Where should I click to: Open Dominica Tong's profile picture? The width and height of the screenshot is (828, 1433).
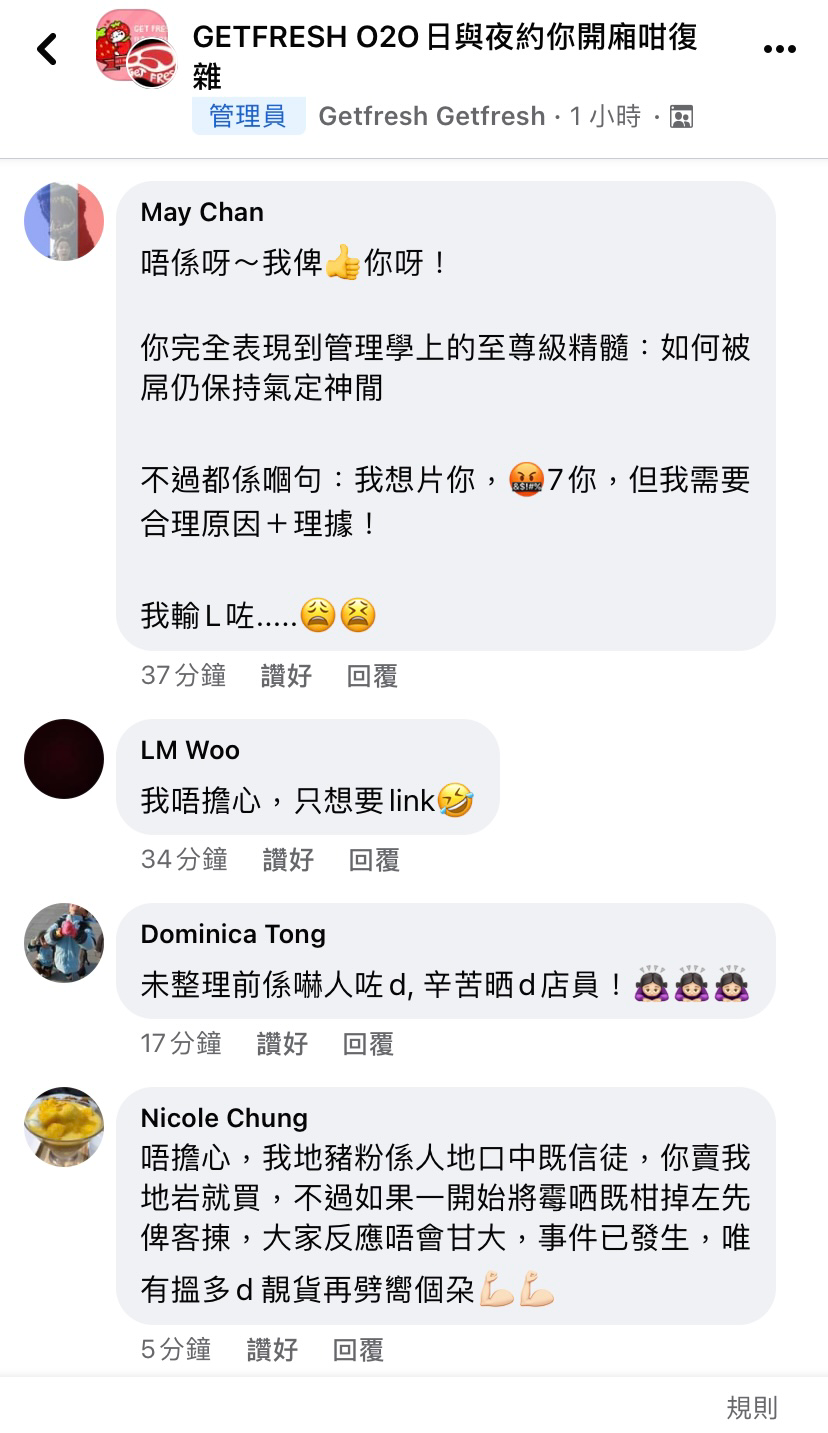click(64, 943)
